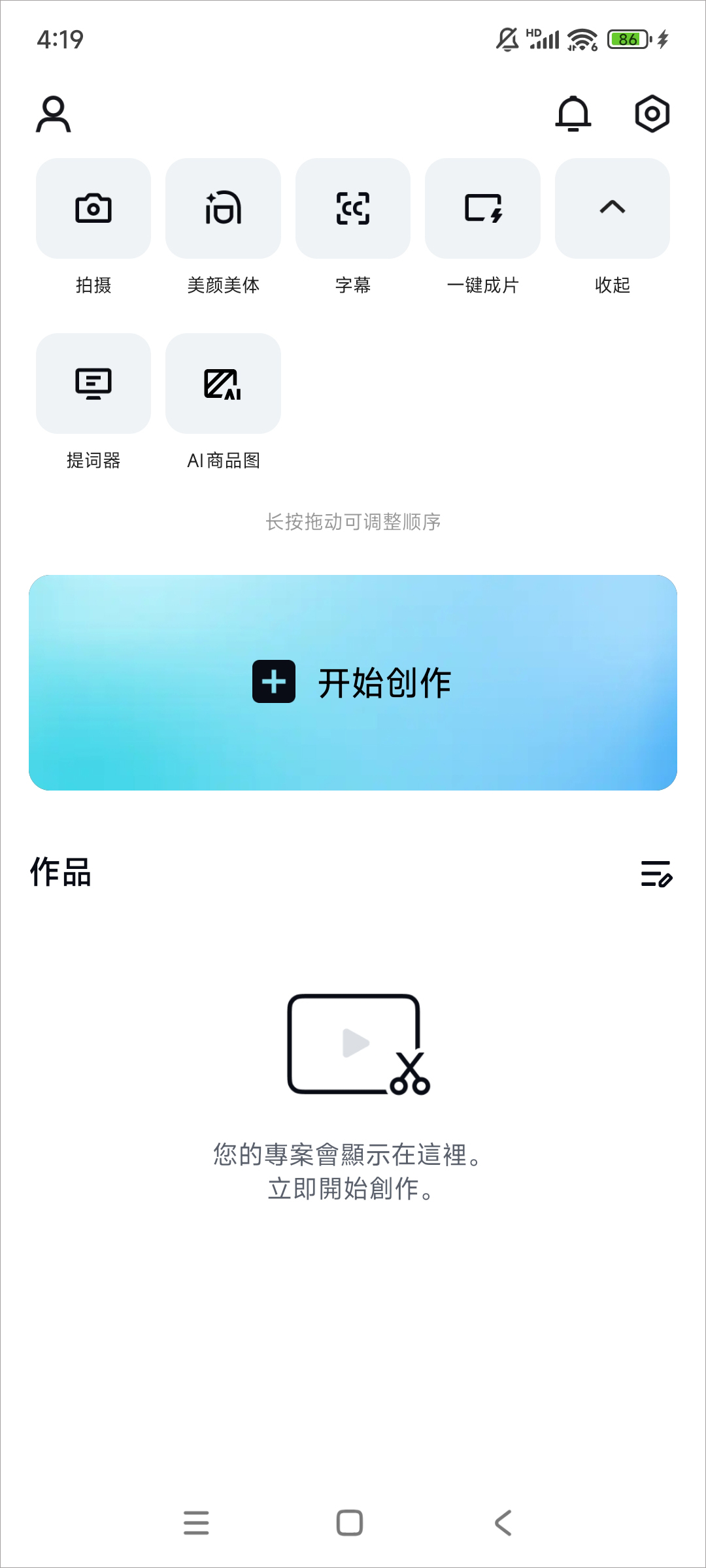The height and width of the screenshot is (1568, 706).
Task: Go back with the system back button
Action: point(503,1523)
